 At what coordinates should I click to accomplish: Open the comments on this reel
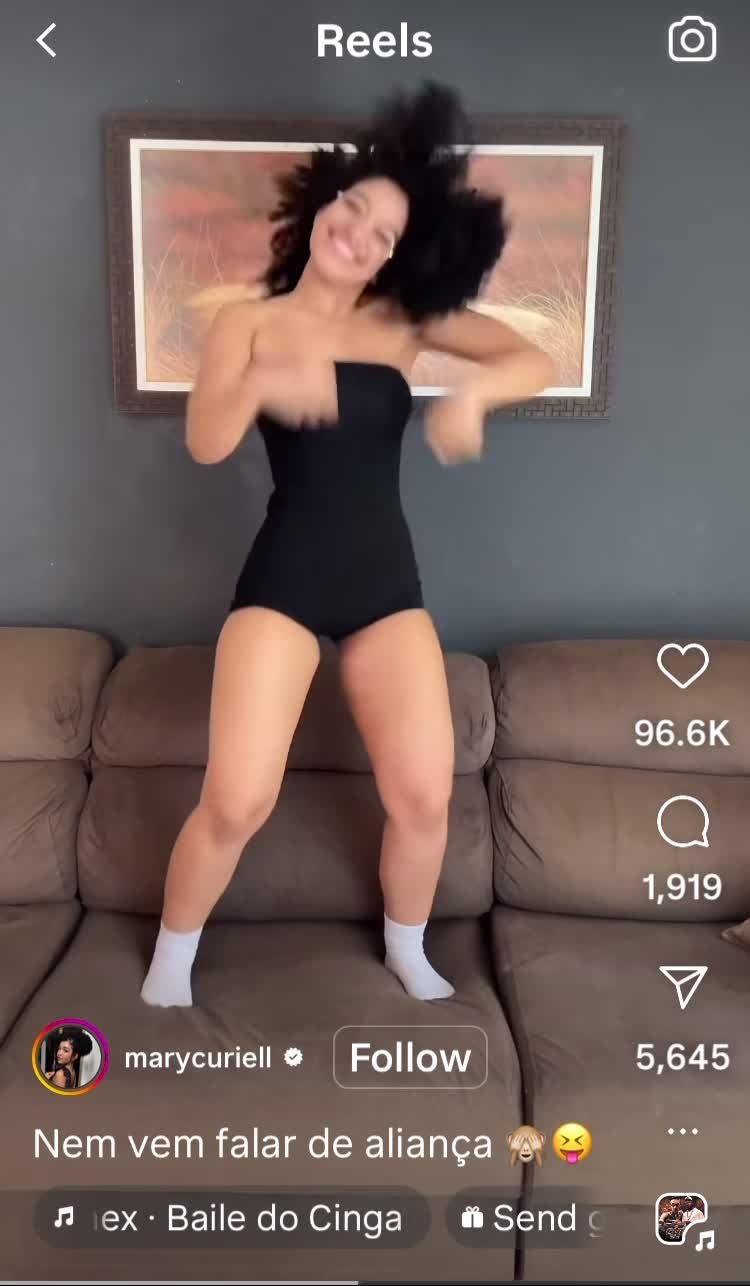683,825
